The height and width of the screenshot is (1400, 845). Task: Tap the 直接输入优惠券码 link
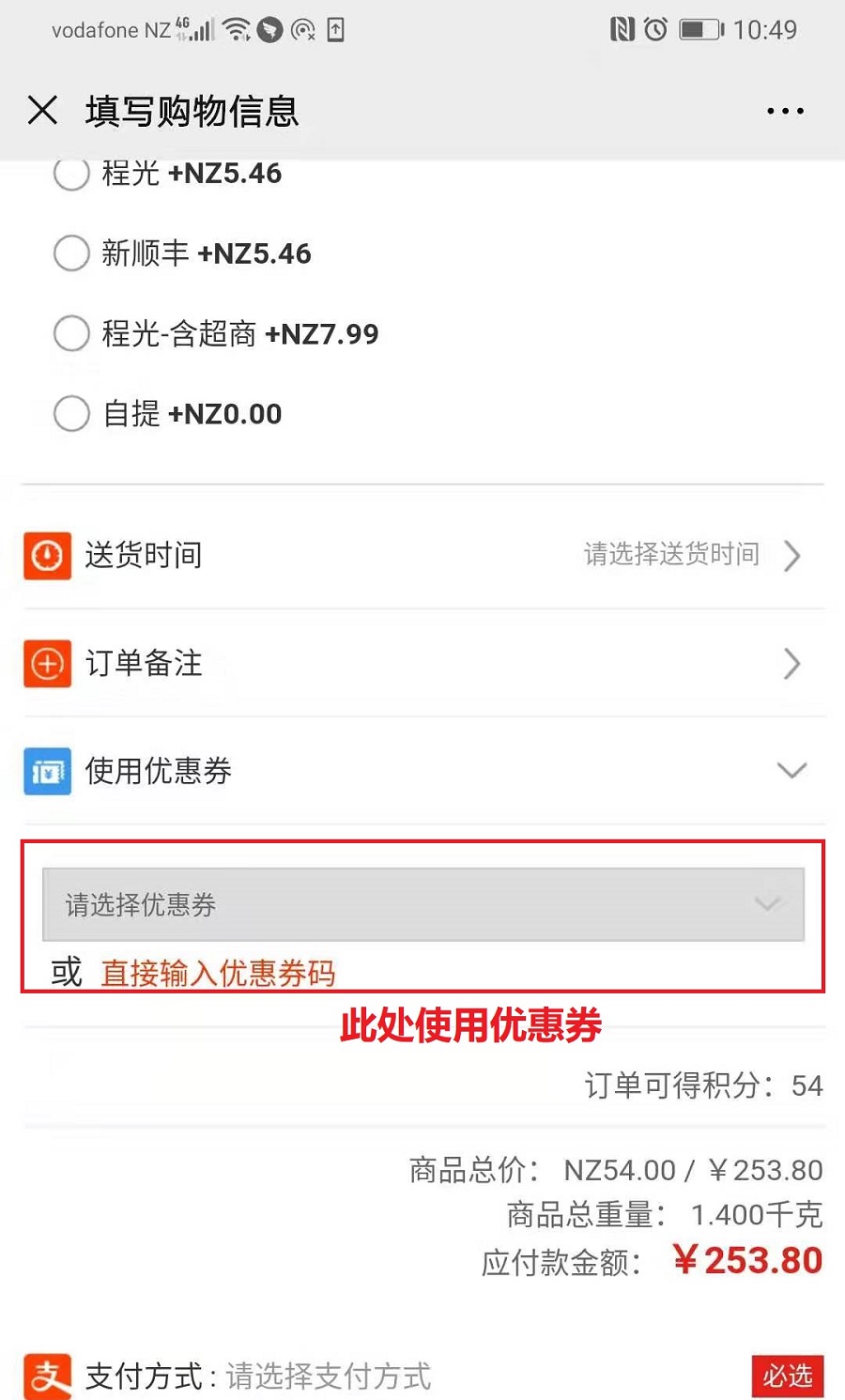218,973
